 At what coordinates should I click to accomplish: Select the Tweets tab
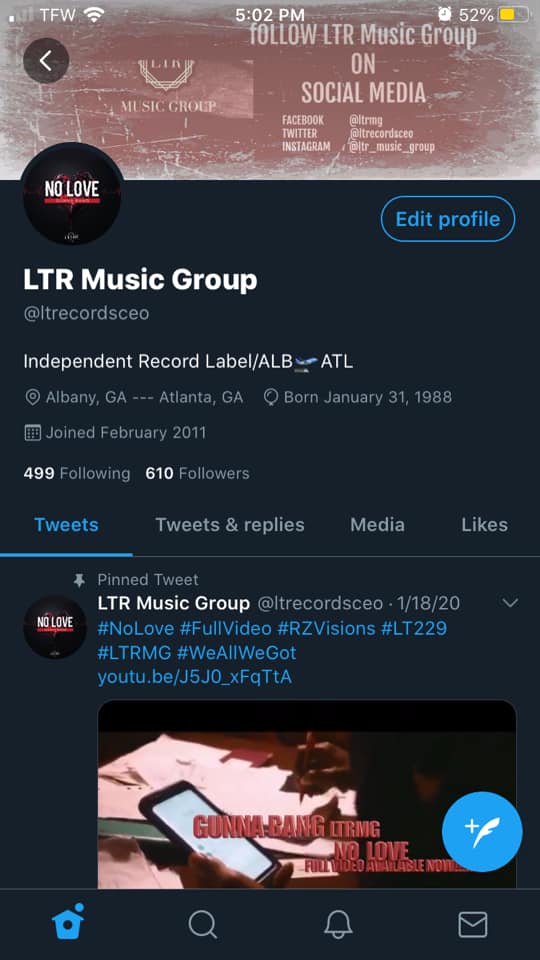coord(66,525)
